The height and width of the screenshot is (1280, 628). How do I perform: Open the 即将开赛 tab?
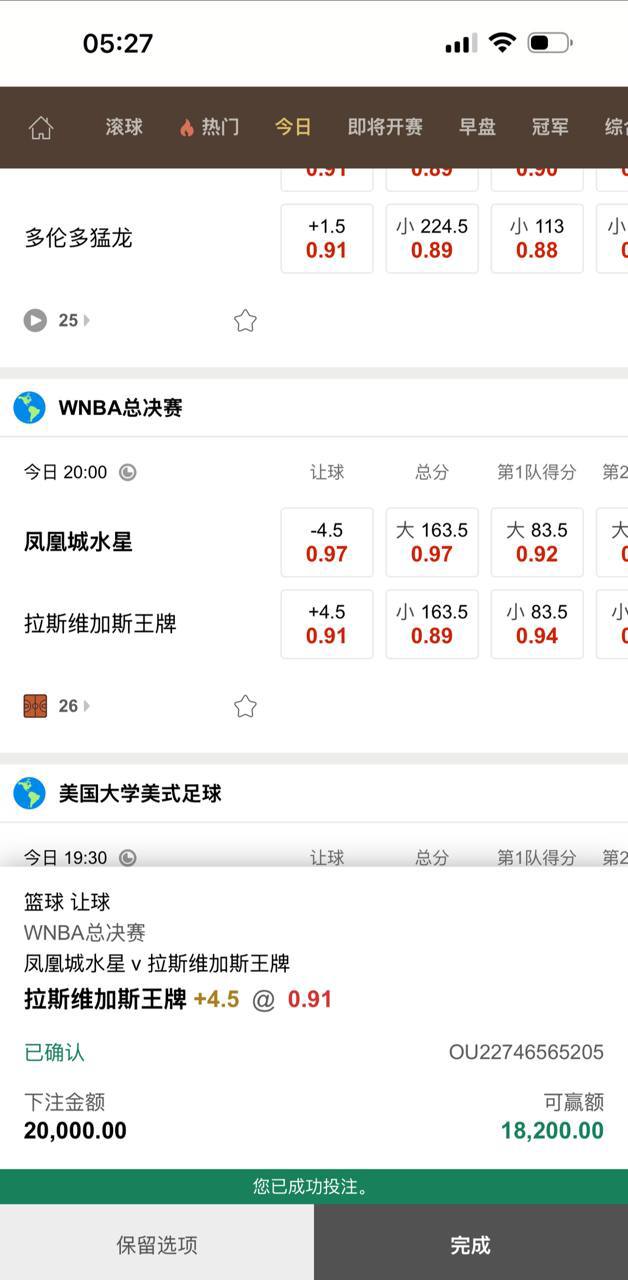point(385,127)
